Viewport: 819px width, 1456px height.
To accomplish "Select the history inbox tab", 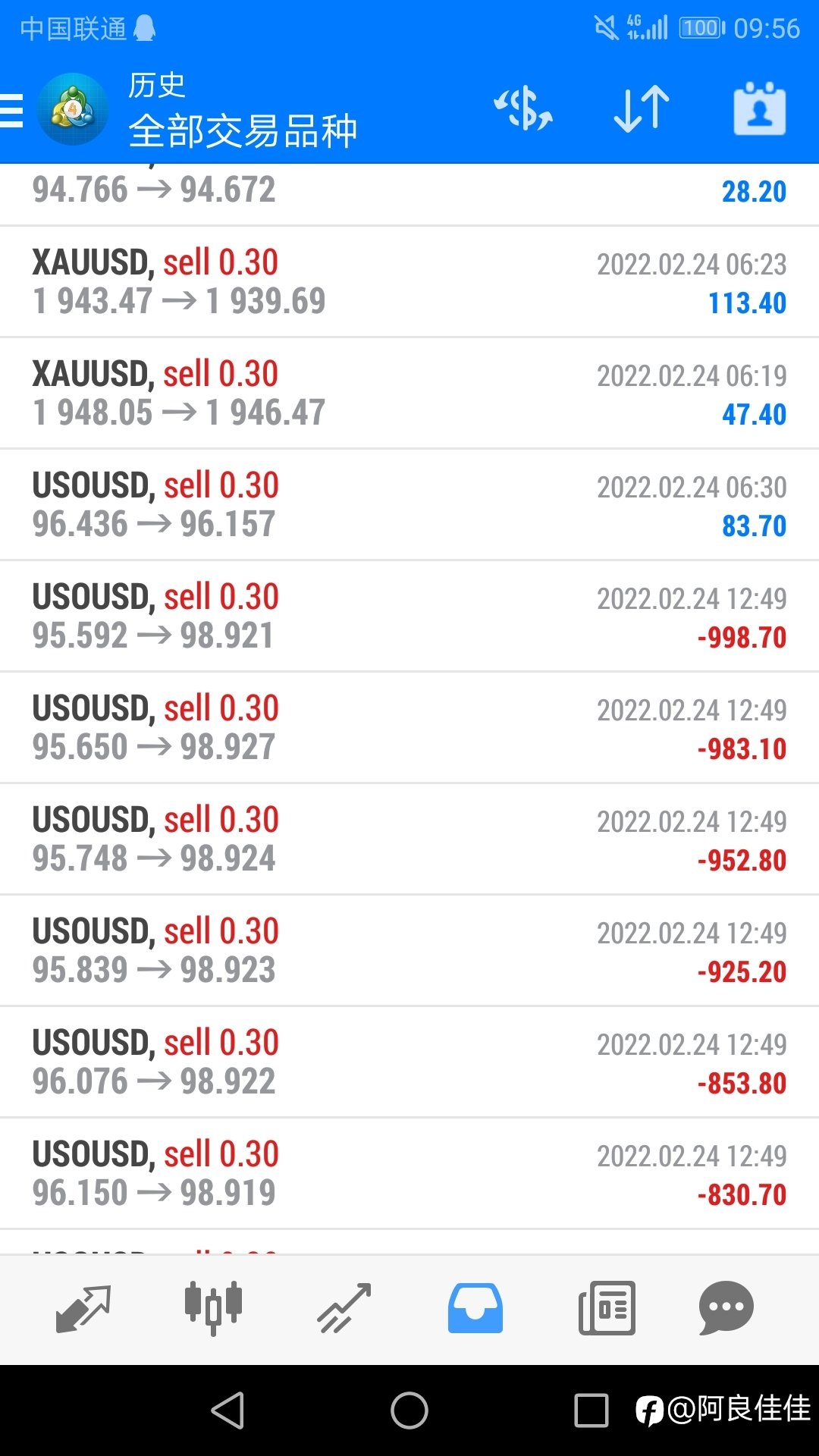I will (475, 1308).
